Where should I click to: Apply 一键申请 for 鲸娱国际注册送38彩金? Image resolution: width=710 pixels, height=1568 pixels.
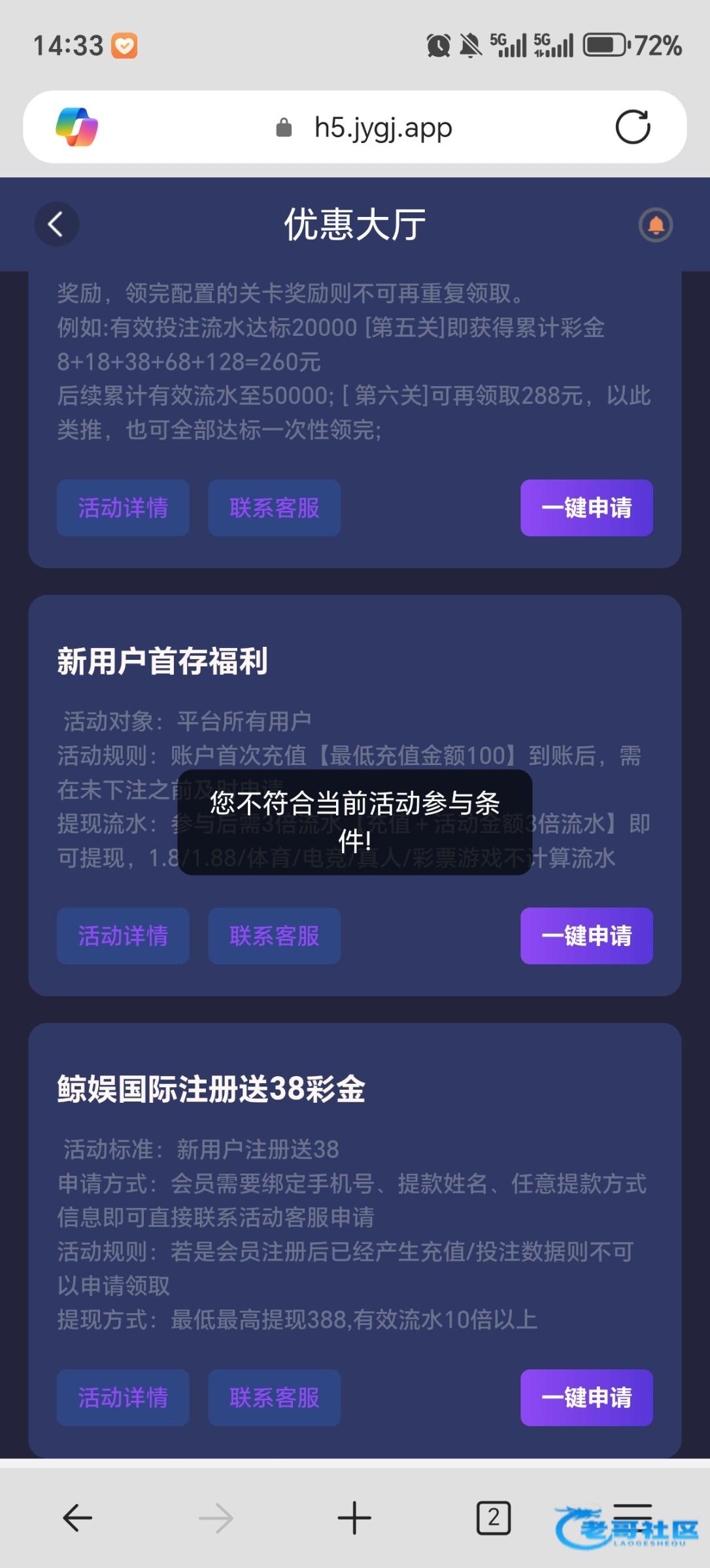(x=586, y=1397)
